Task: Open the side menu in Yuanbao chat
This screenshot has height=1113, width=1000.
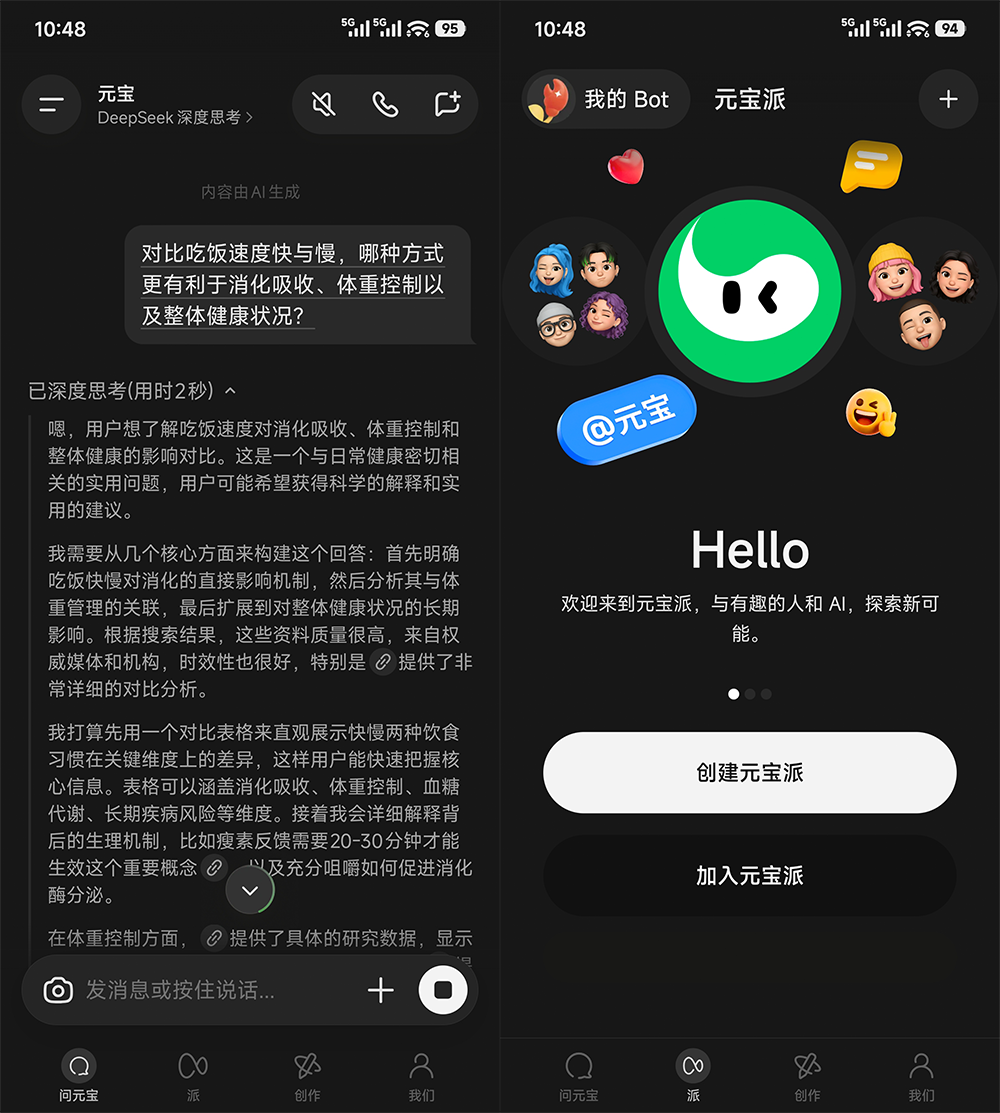Action: [x=51, y=104]
